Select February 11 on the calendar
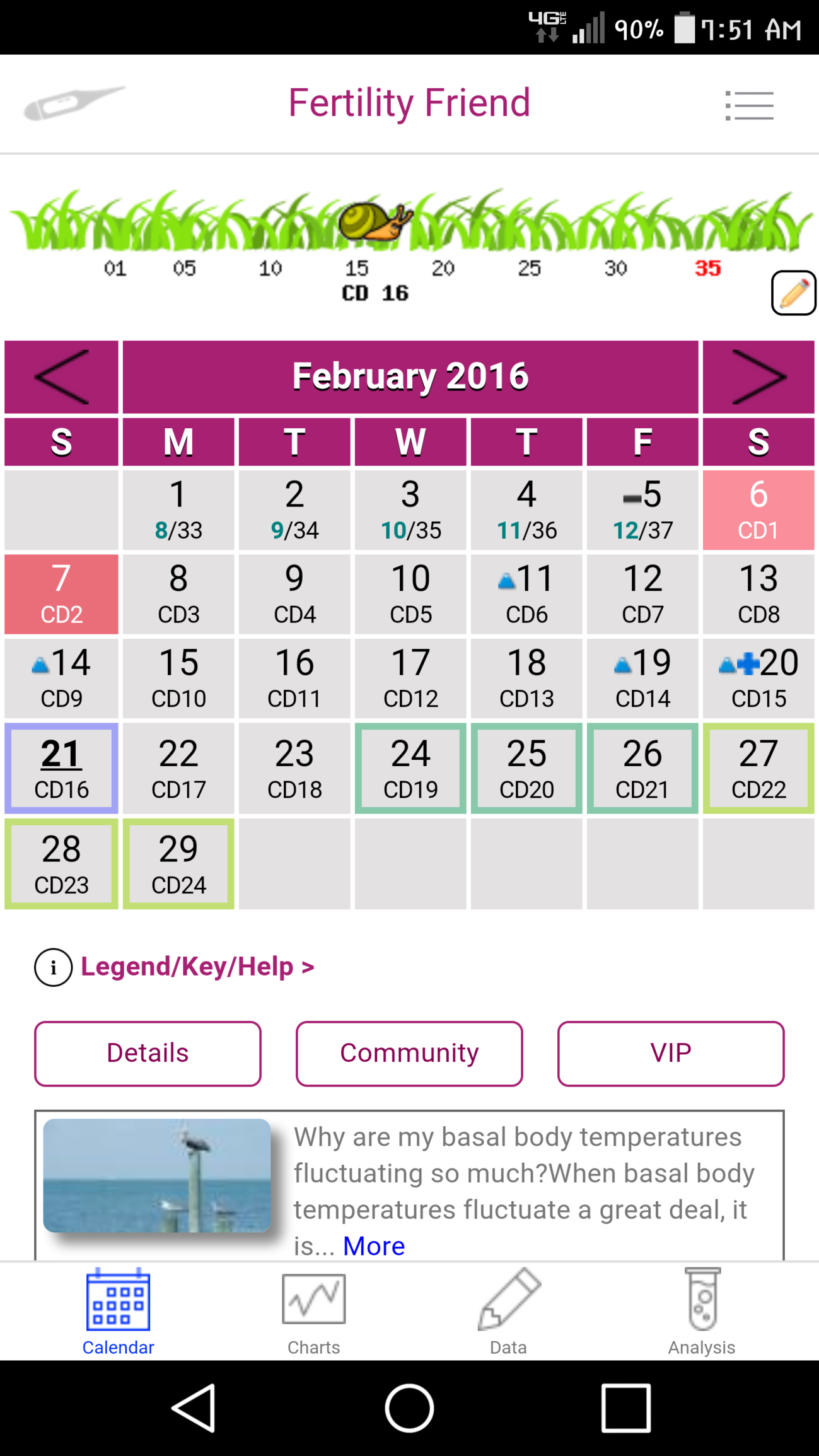The width and height of the screenshot is (819, 1456). pyautogui.click(x=526, y=594)
